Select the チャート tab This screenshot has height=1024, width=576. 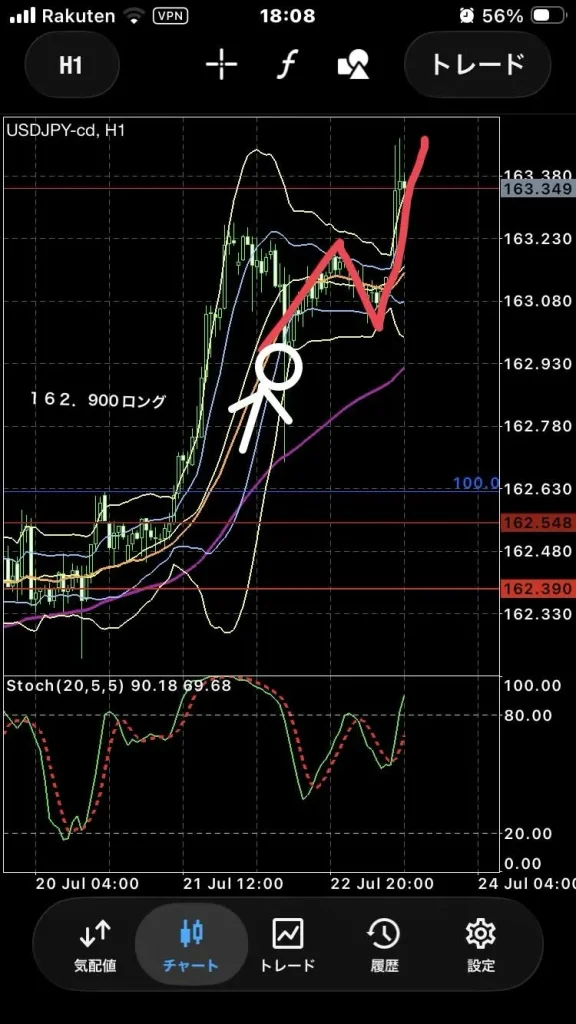point(191,944)
